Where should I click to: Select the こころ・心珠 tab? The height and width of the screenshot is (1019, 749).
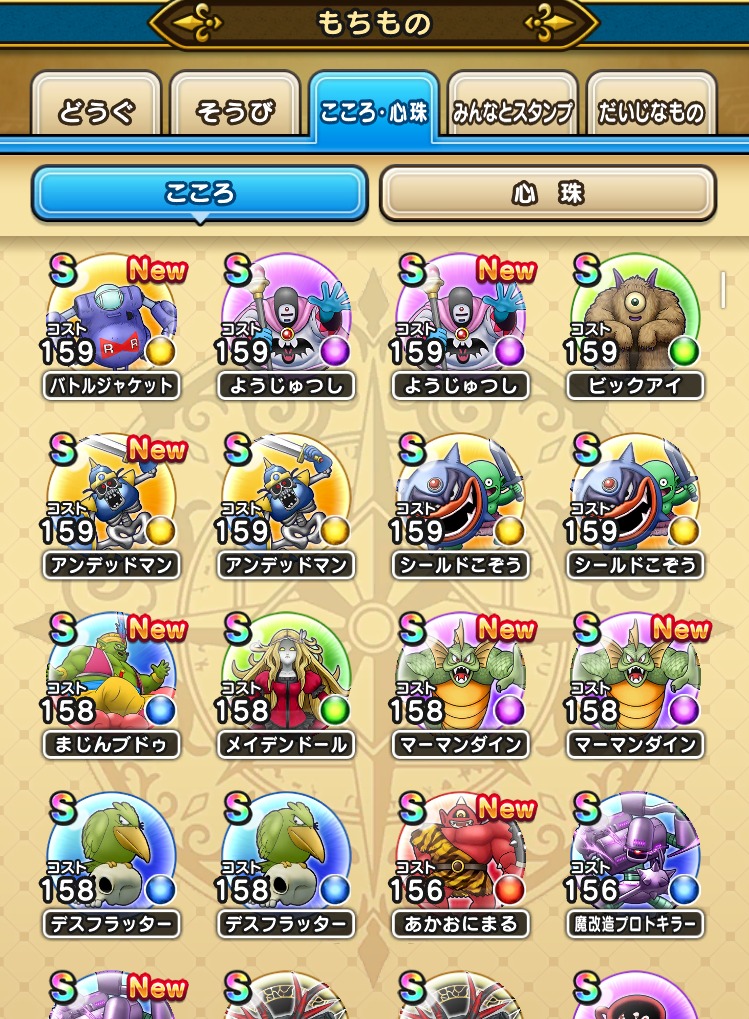[374, 110]
